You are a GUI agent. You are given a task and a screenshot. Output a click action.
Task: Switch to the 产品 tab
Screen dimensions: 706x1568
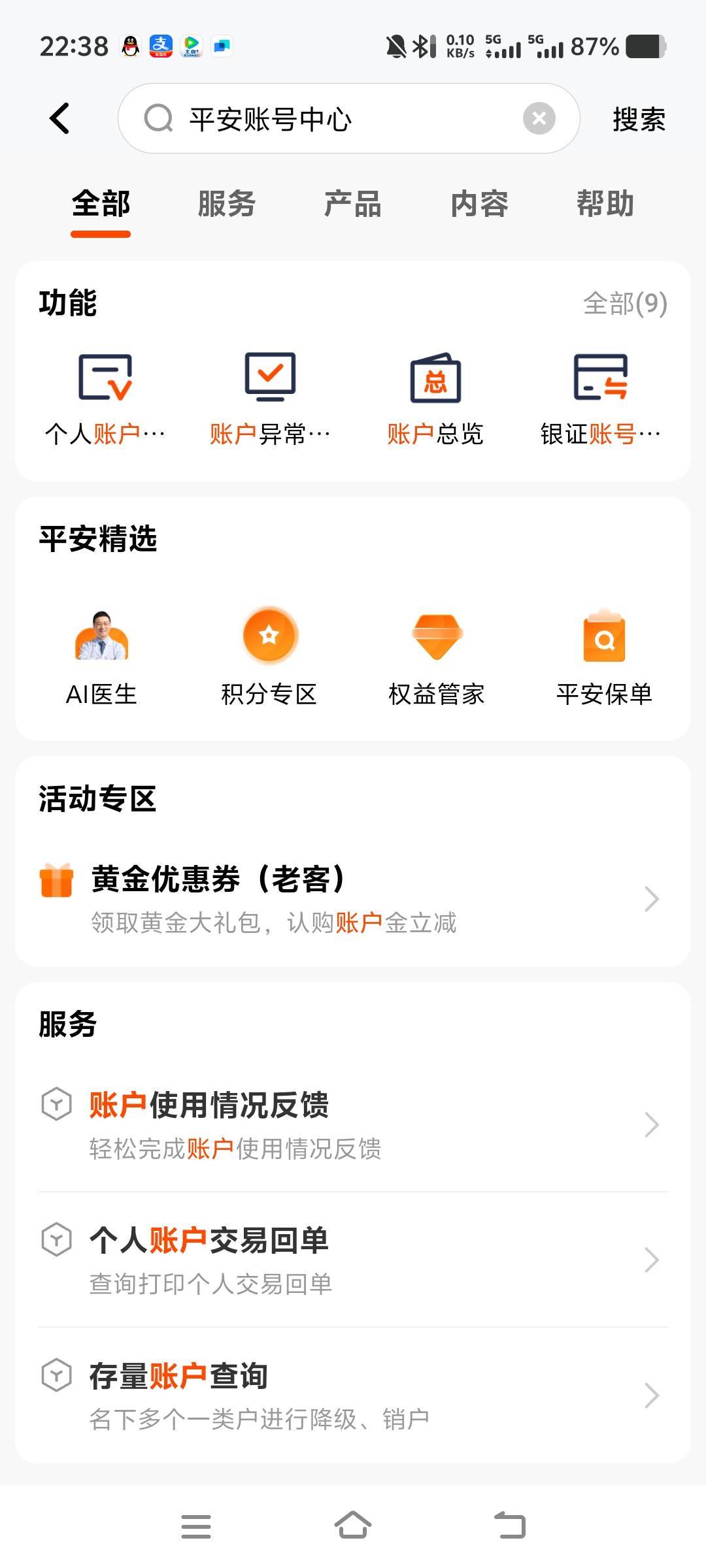point(353,204)
